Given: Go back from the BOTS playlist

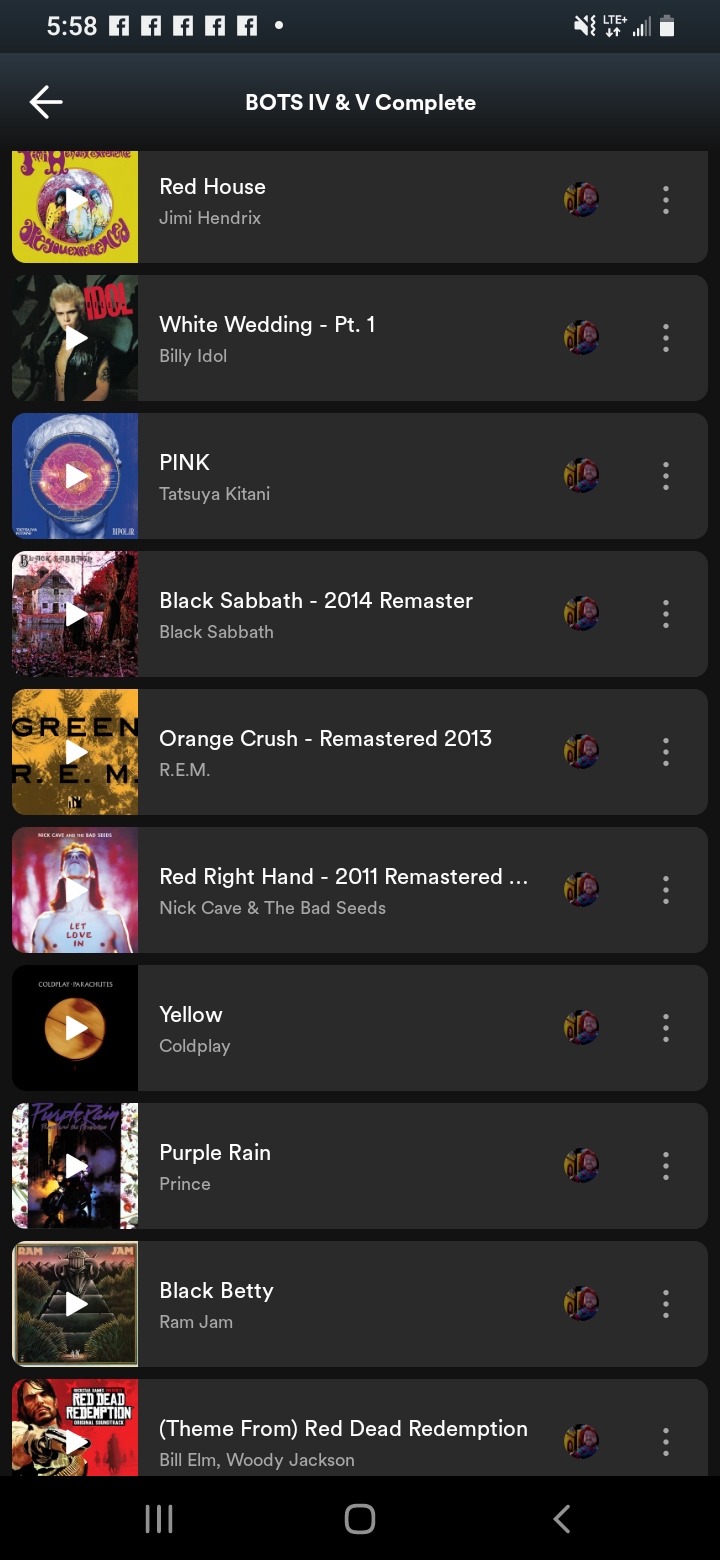Looking at the screenshot, I should 46,102.
